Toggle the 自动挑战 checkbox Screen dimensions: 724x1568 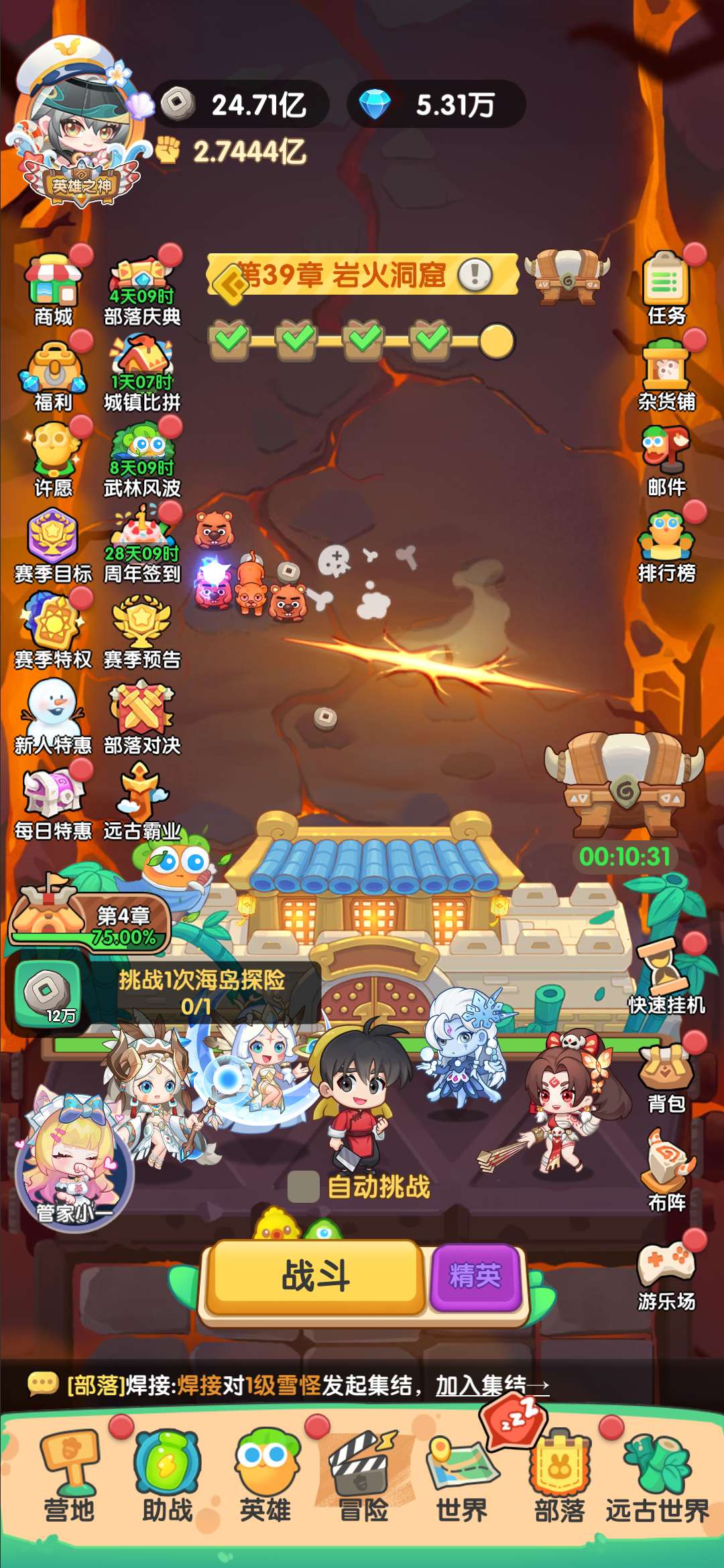click(303, 1187)
